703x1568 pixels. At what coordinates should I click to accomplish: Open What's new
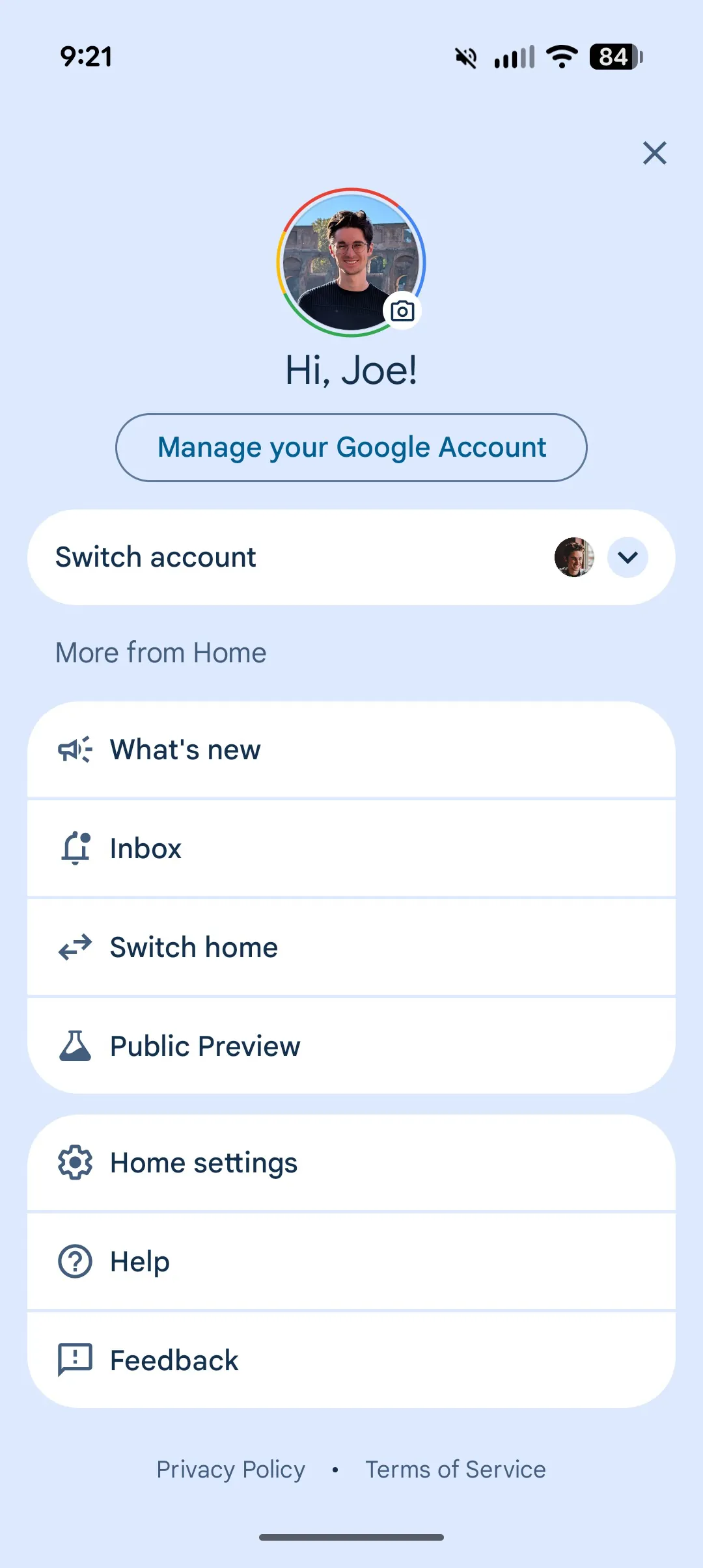(351, 750)
